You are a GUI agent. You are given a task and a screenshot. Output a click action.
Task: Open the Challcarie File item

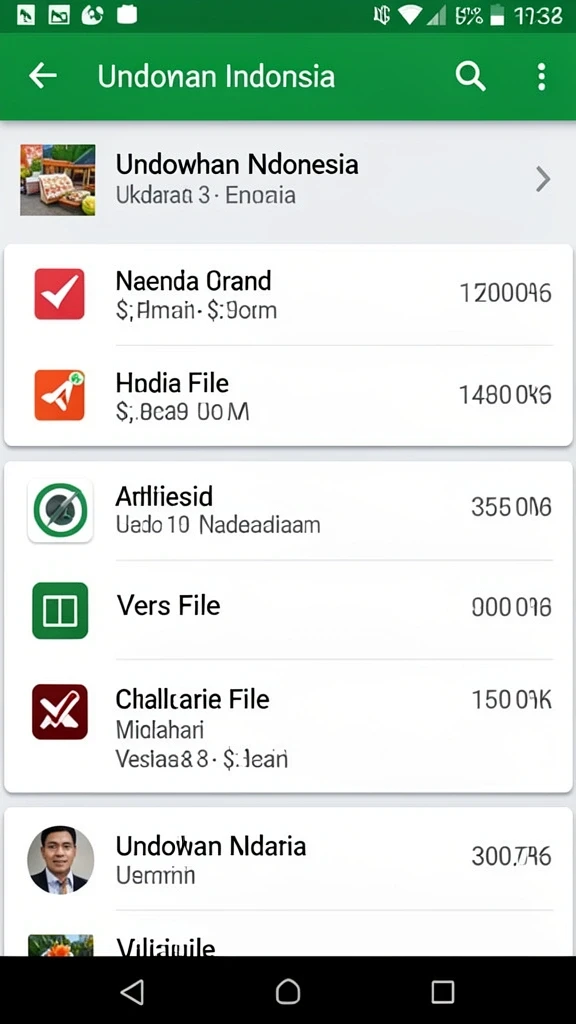coord(288,726)
